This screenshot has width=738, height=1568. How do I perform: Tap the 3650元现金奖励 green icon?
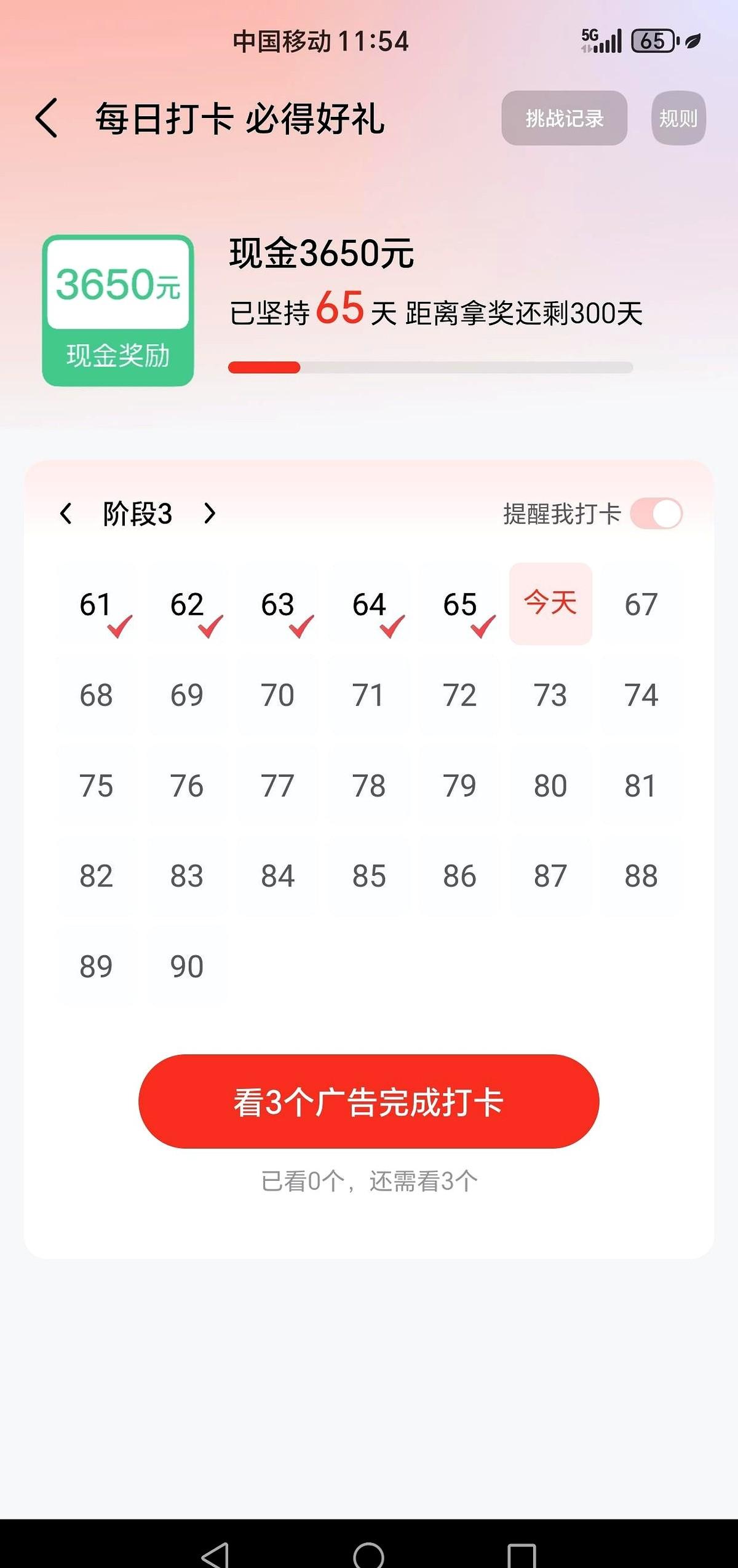(x=117, y=310)
